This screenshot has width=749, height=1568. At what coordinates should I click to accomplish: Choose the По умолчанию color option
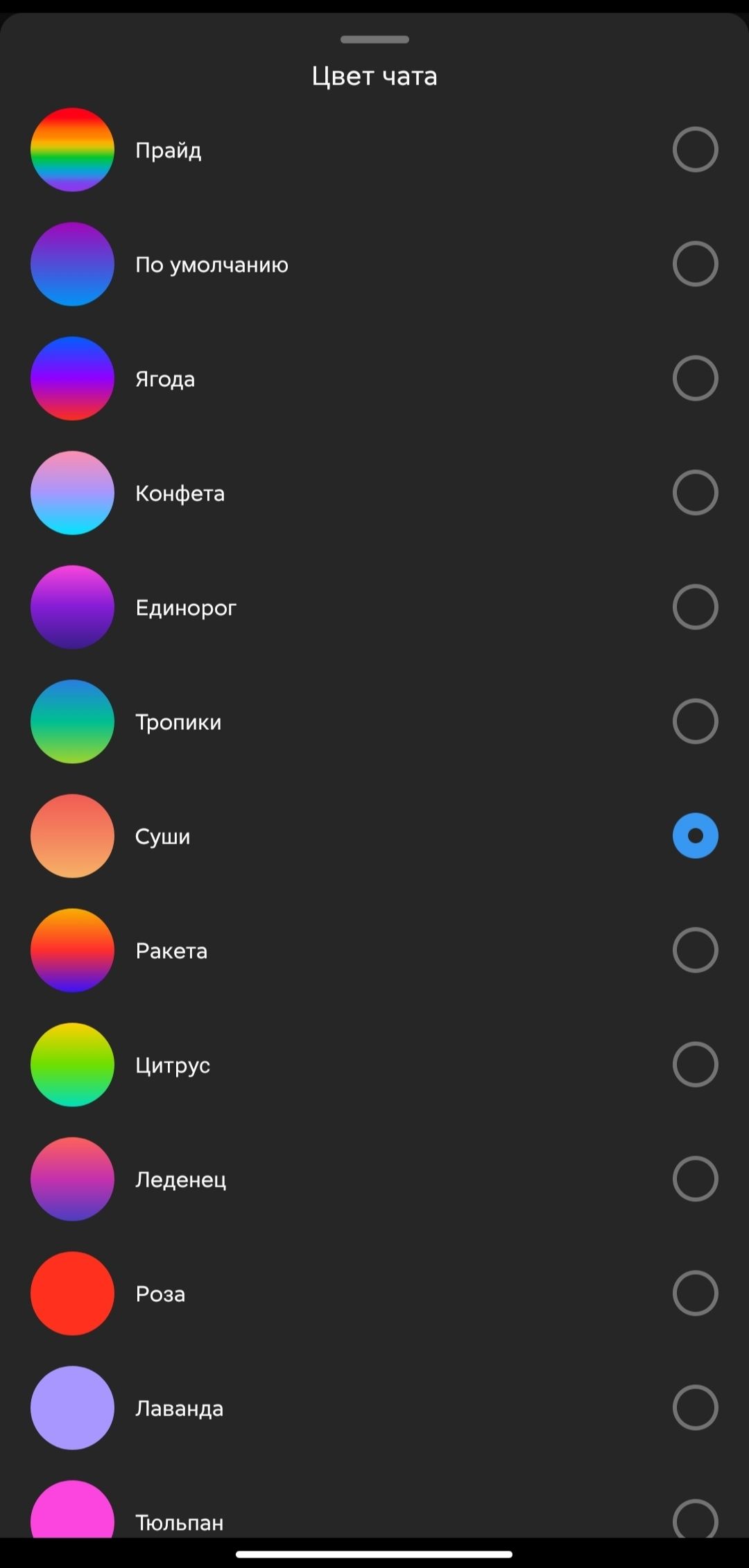coord(695,263)
